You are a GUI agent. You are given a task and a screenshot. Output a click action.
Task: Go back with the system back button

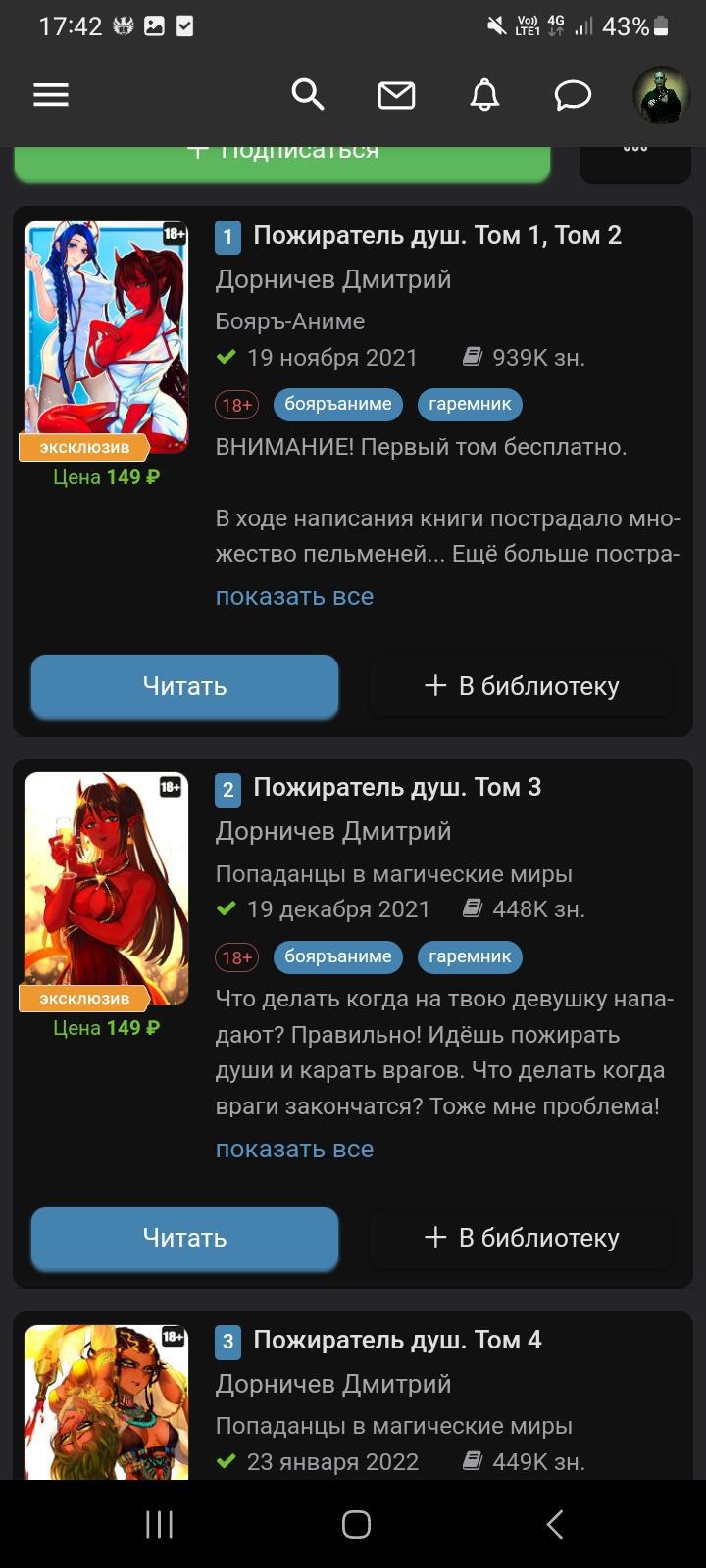point(554,1524)
